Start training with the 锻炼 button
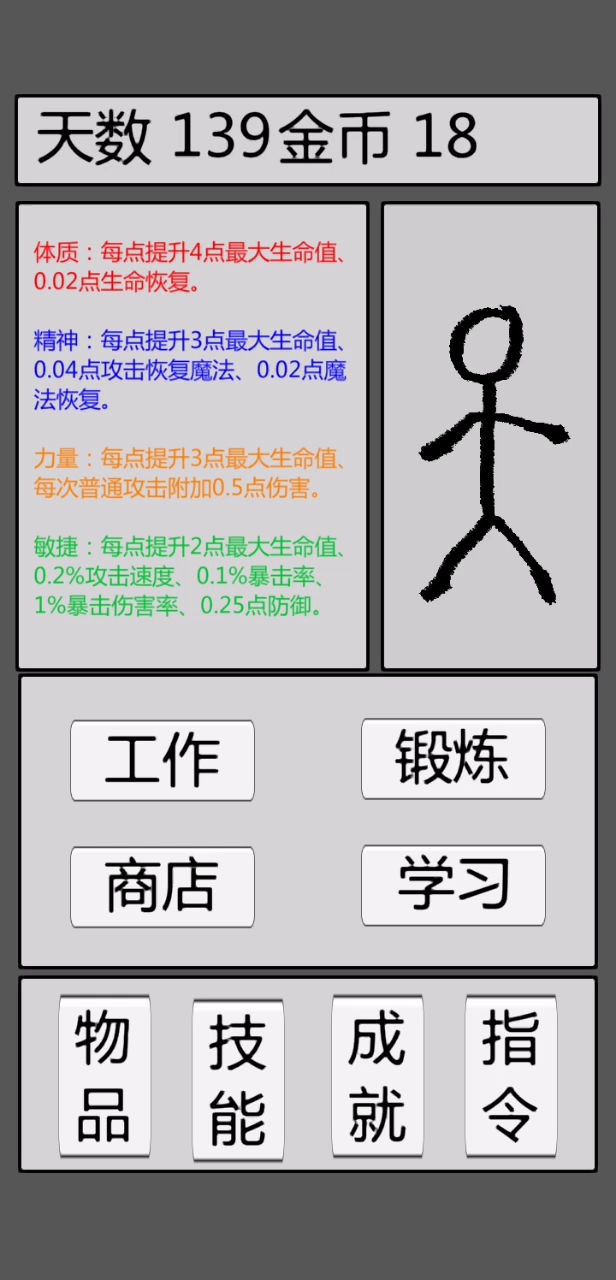The image size is (616, 1280). click(x=453, y=759)
